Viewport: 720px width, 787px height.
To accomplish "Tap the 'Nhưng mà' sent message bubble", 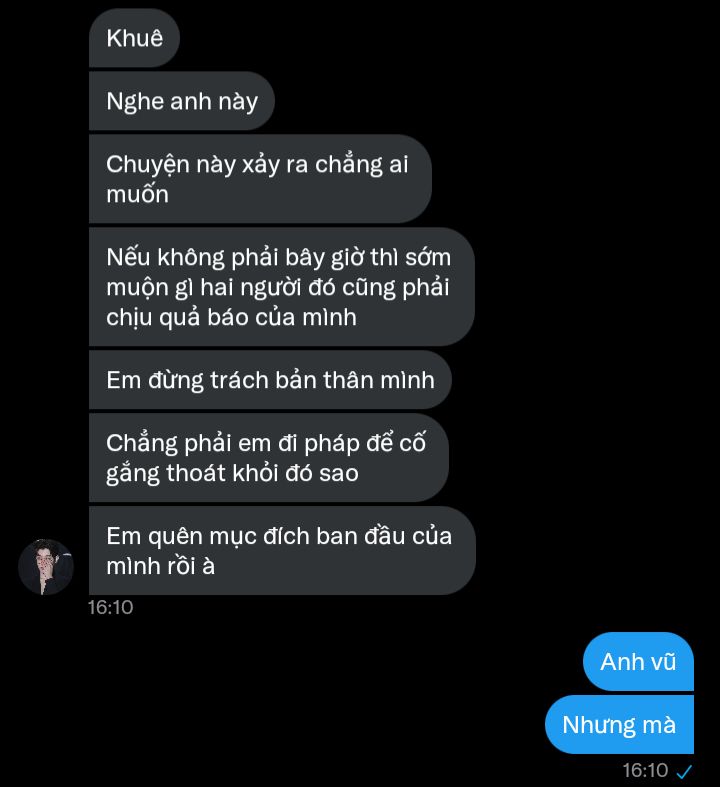I will coord(619,725).
